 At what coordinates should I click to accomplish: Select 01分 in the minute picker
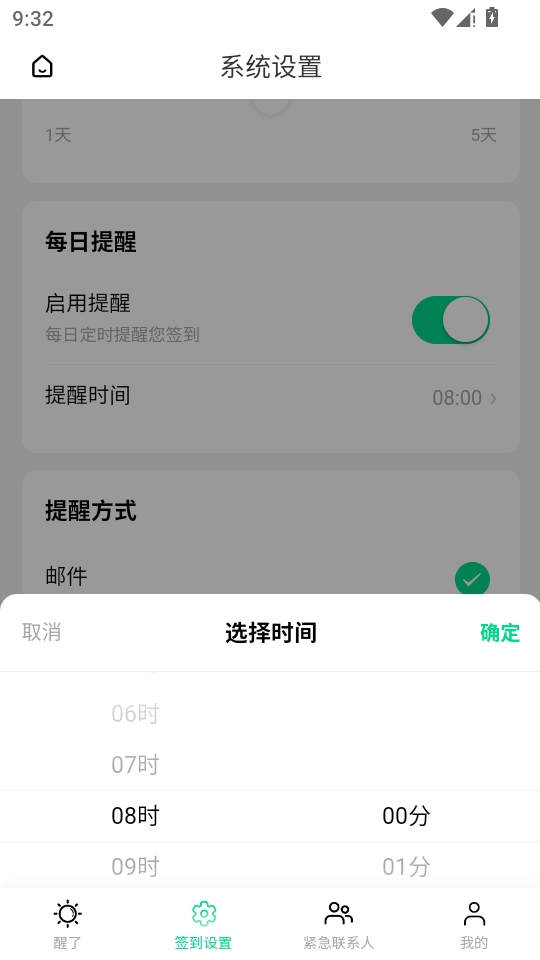coord(406,866)
